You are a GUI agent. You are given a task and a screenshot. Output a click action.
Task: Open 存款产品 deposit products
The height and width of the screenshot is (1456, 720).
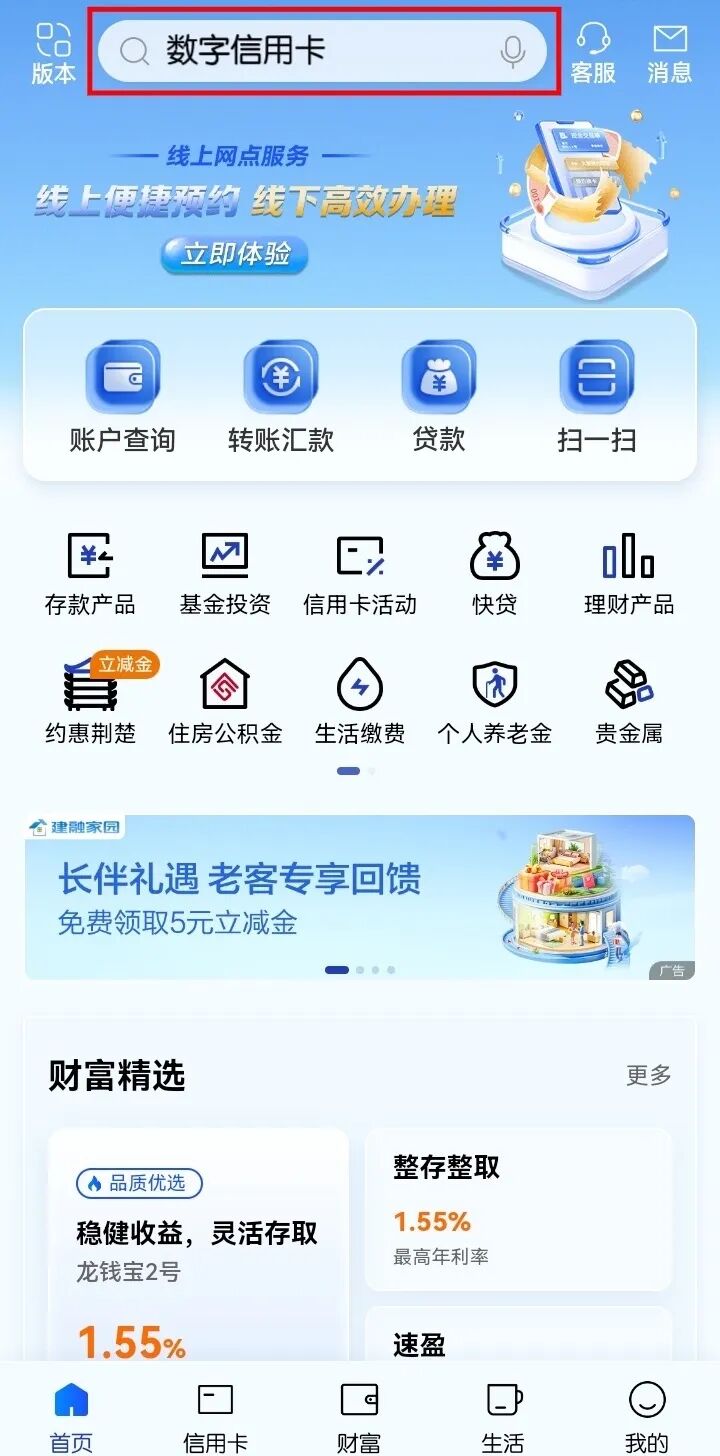coord(90,574)
